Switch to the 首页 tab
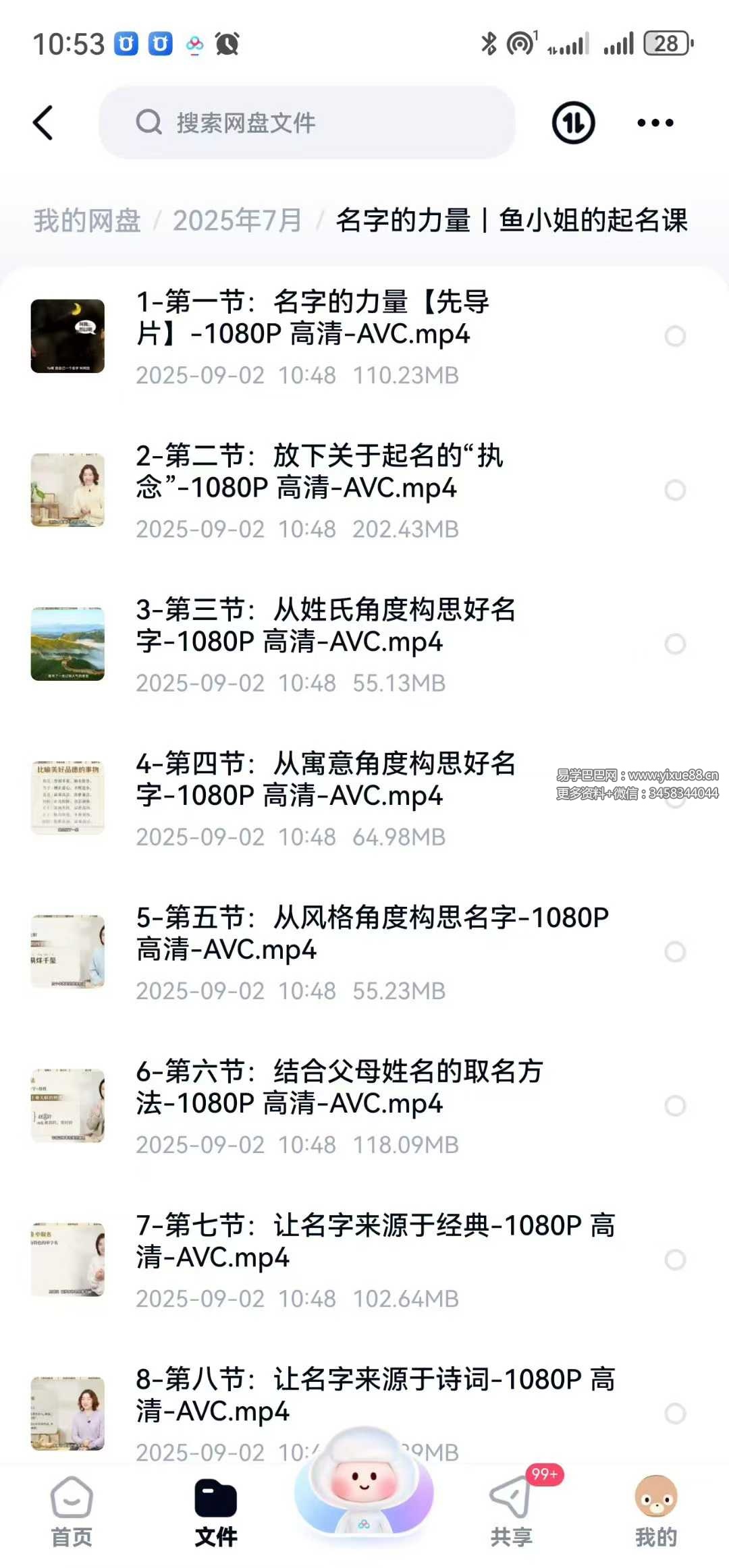Viewport: 729px width, 1568px height. (x=72, y=1511)
